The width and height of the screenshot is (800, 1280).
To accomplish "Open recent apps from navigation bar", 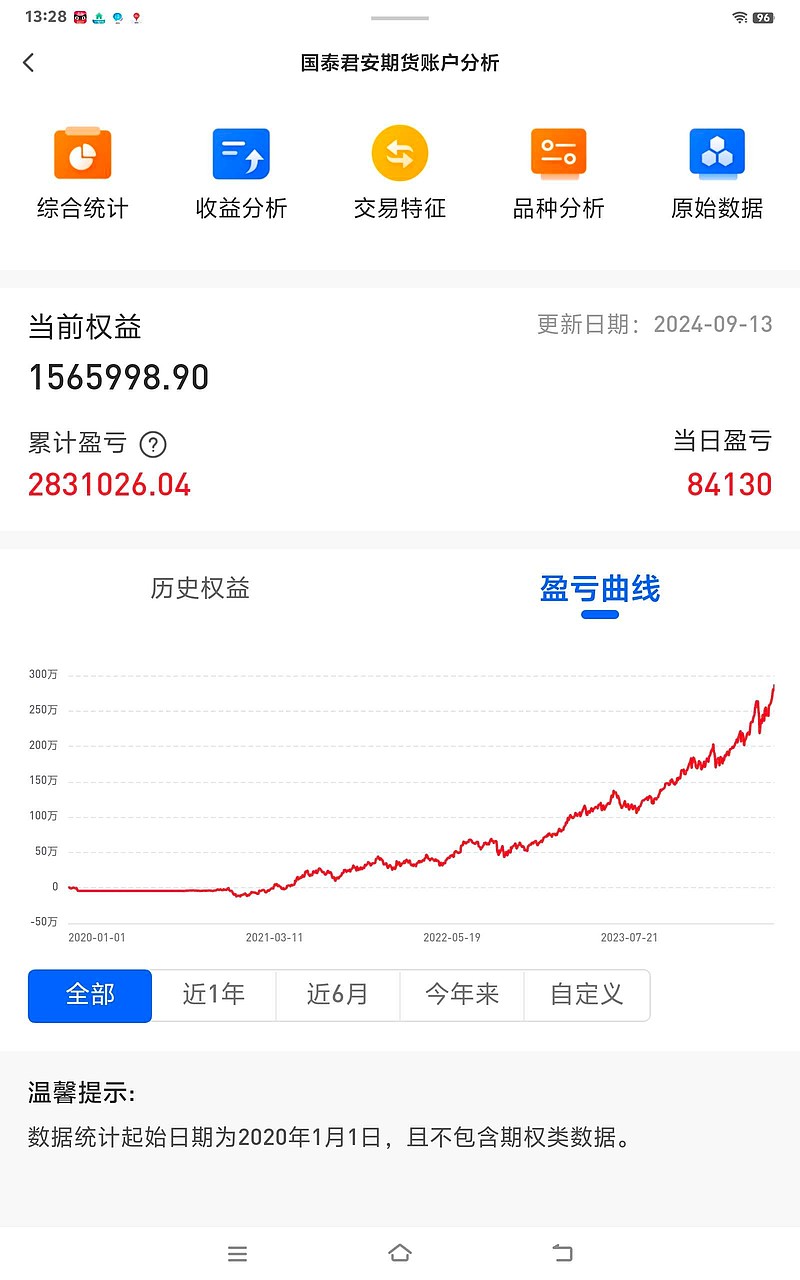I will click(x=237, y=1253).
